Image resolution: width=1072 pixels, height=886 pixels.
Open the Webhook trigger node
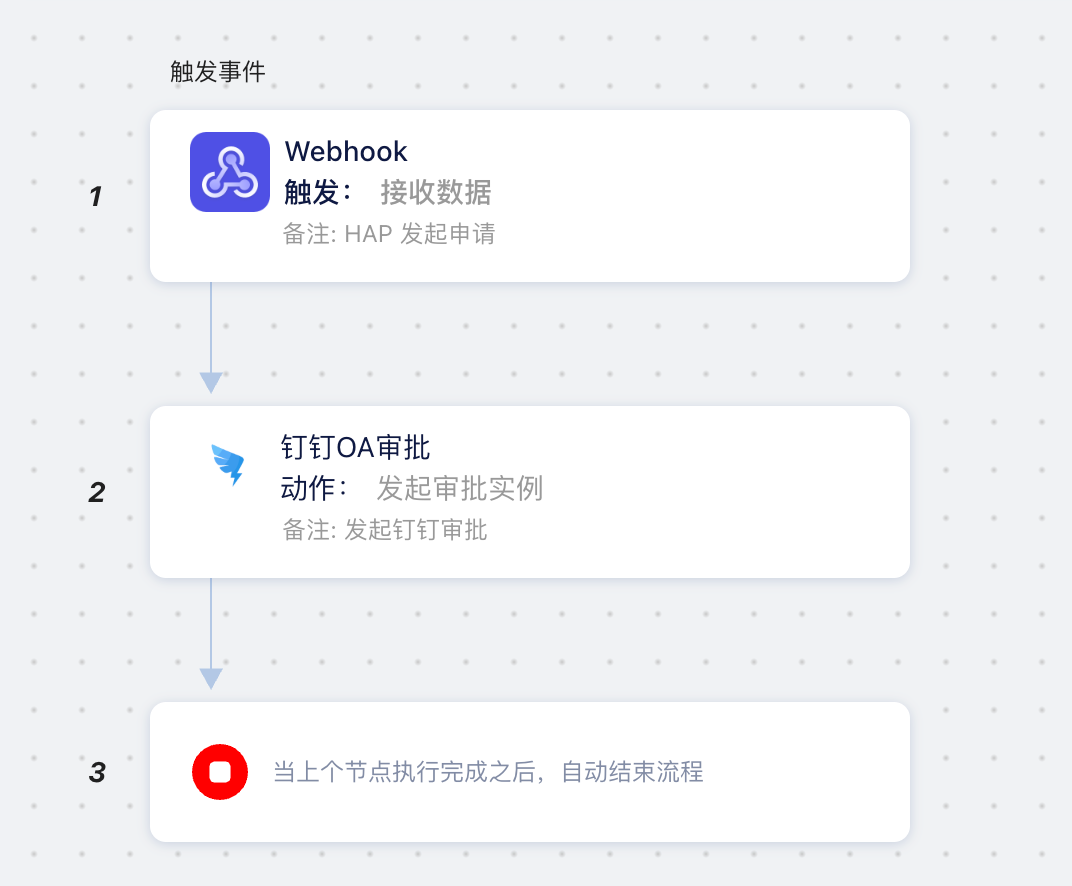click(x=529, y=196)
